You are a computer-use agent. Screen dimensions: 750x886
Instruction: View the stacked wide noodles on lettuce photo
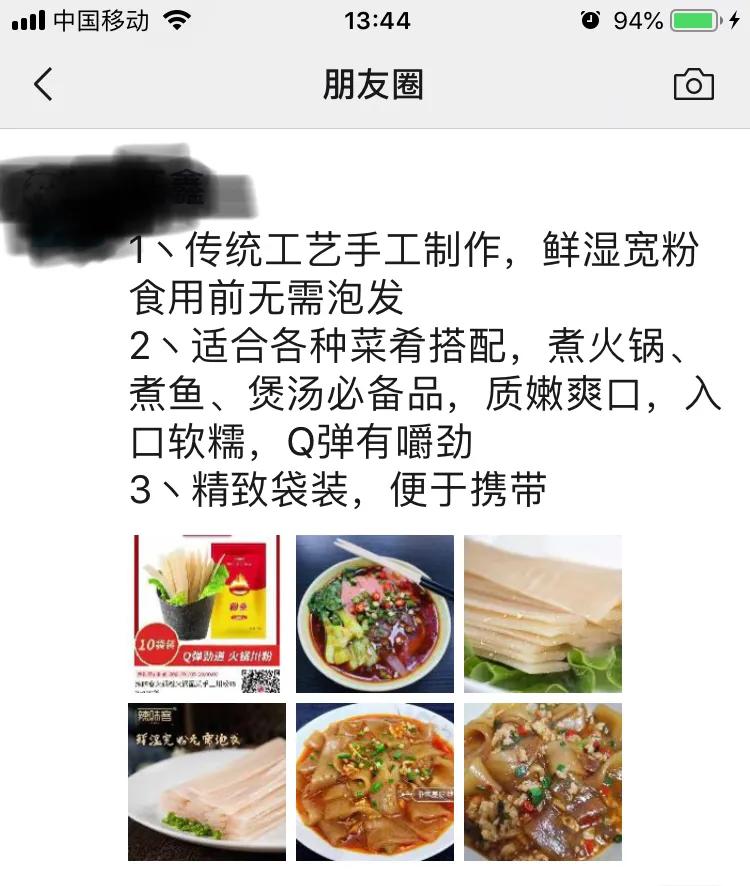point(545,613)
